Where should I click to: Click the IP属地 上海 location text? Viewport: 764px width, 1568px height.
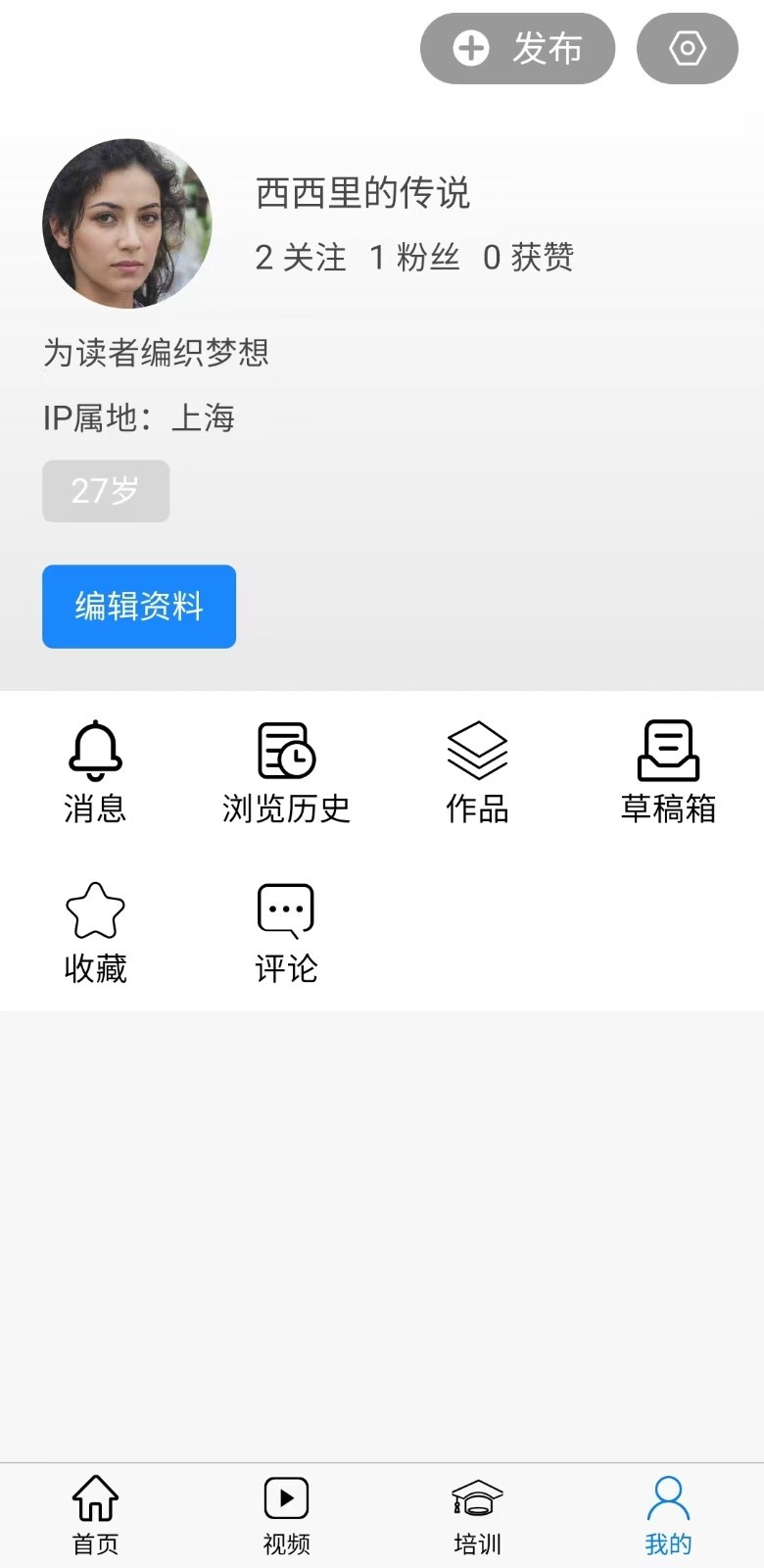click(x=138, y=418)
